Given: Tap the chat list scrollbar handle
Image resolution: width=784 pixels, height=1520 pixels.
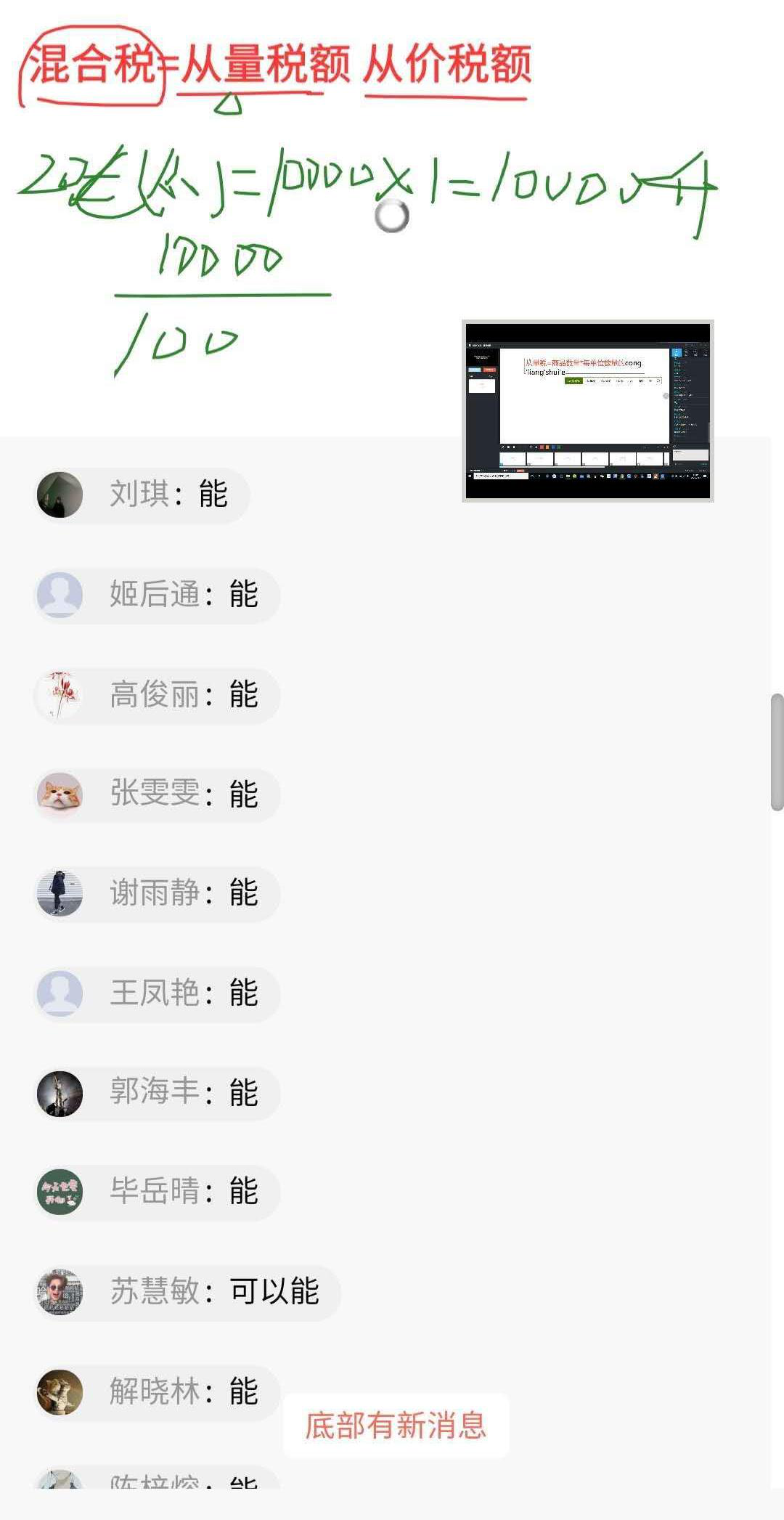Looking at the screenshot, I should click(x=777, y=752).
